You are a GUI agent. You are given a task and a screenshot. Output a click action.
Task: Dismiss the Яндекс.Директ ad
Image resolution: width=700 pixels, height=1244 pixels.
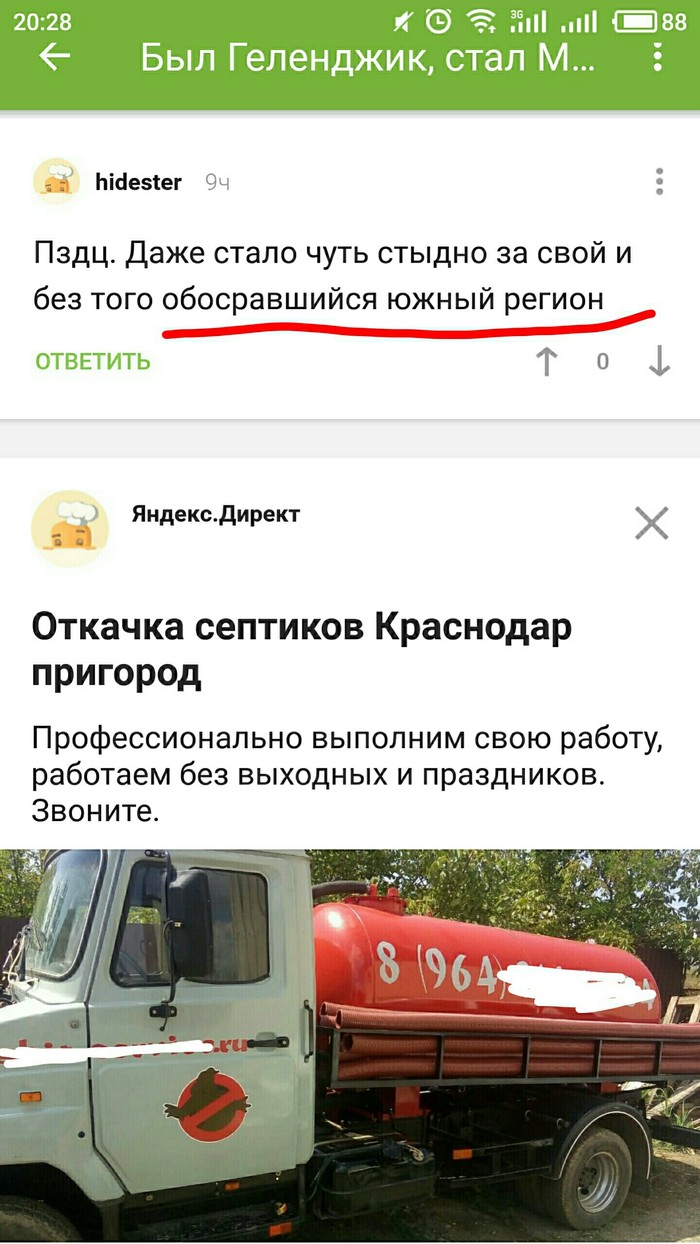tap(651, 522)
